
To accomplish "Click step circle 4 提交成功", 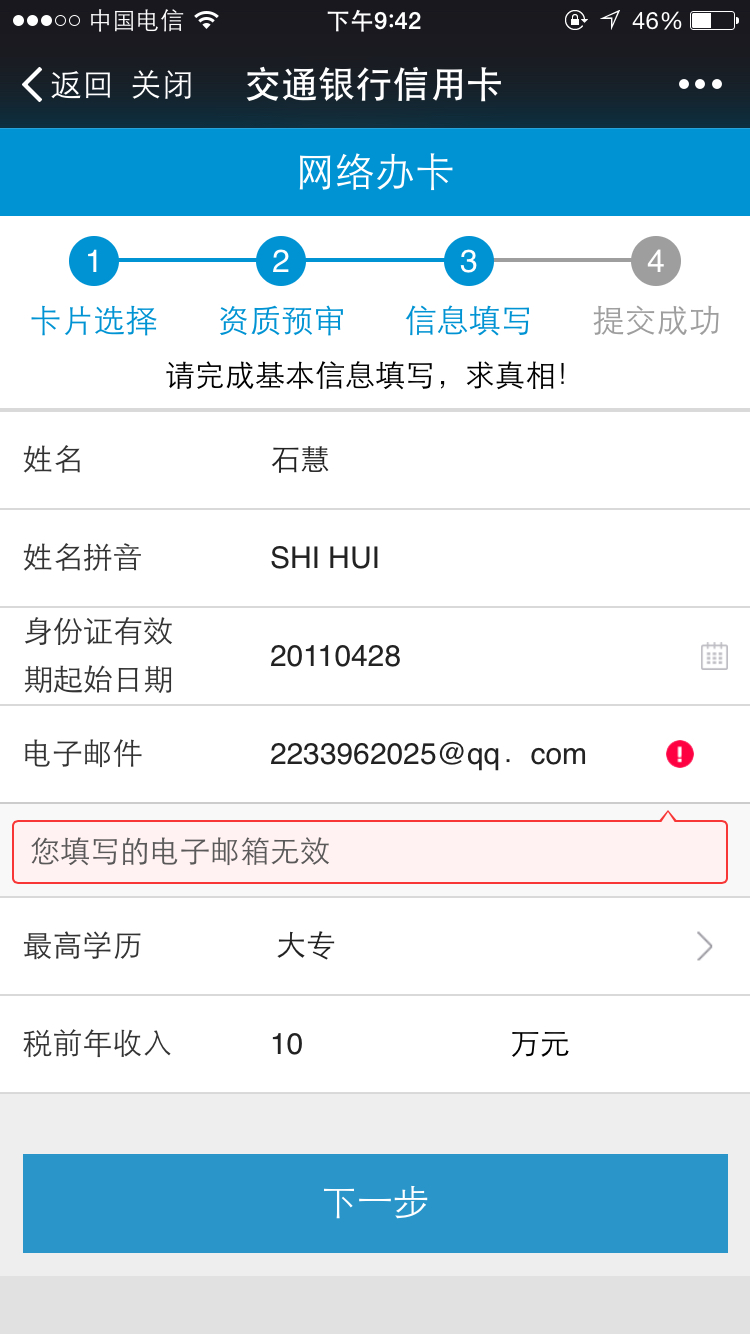I will point(655,261).
